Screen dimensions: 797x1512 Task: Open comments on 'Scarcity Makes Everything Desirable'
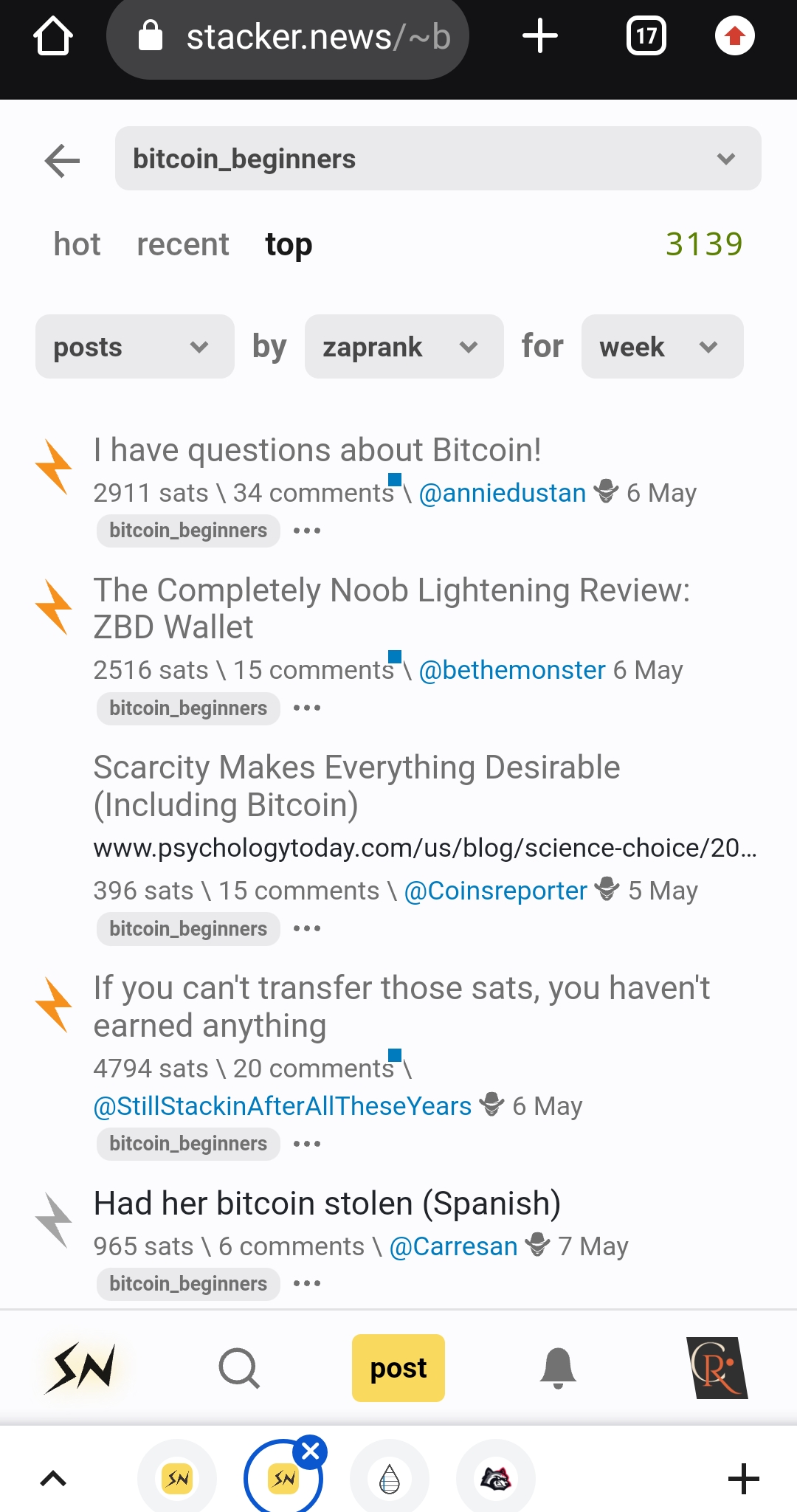tap(298, 891)
